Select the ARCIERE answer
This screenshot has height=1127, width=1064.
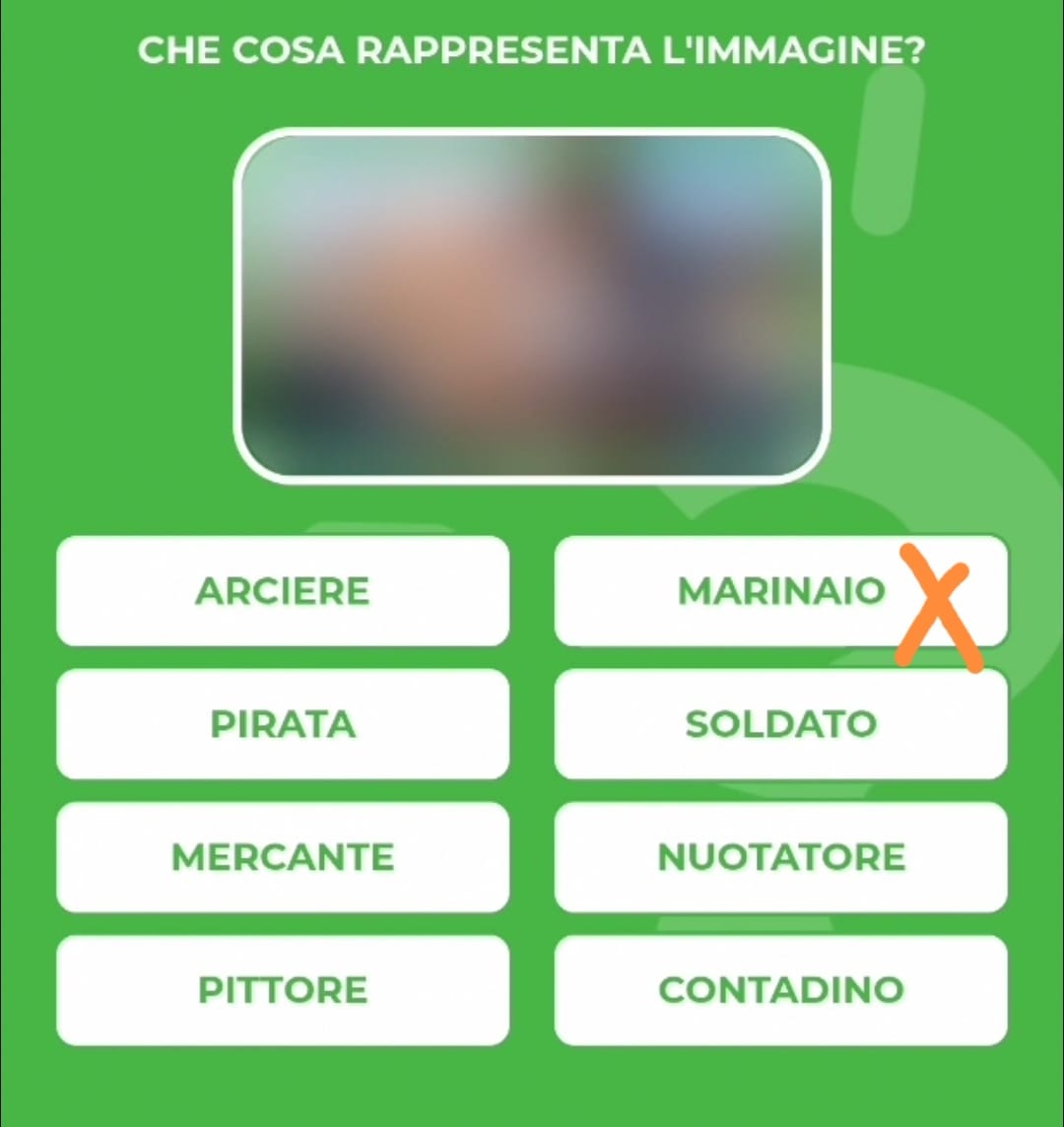coord(283,591)
